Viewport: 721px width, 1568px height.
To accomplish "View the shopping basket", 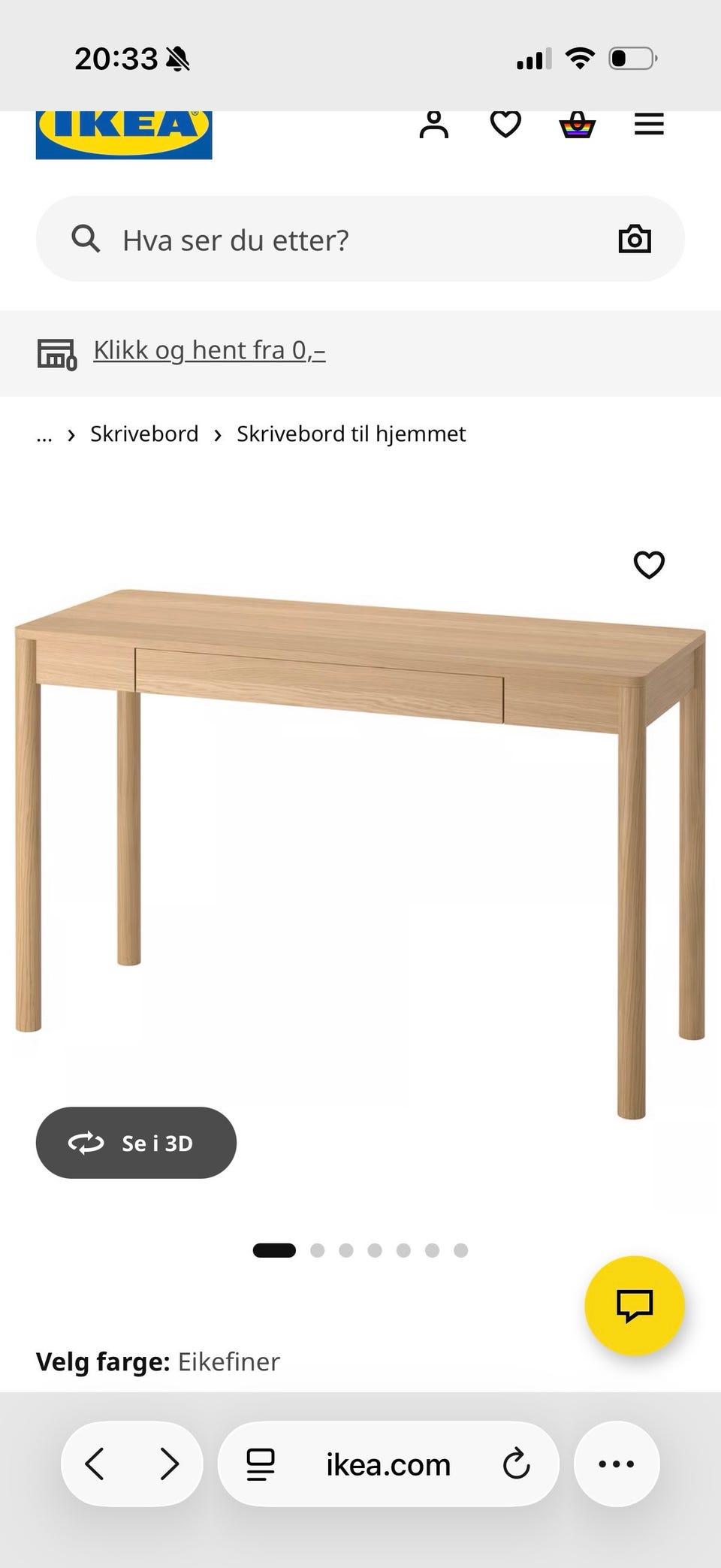I will coord(576,125).
